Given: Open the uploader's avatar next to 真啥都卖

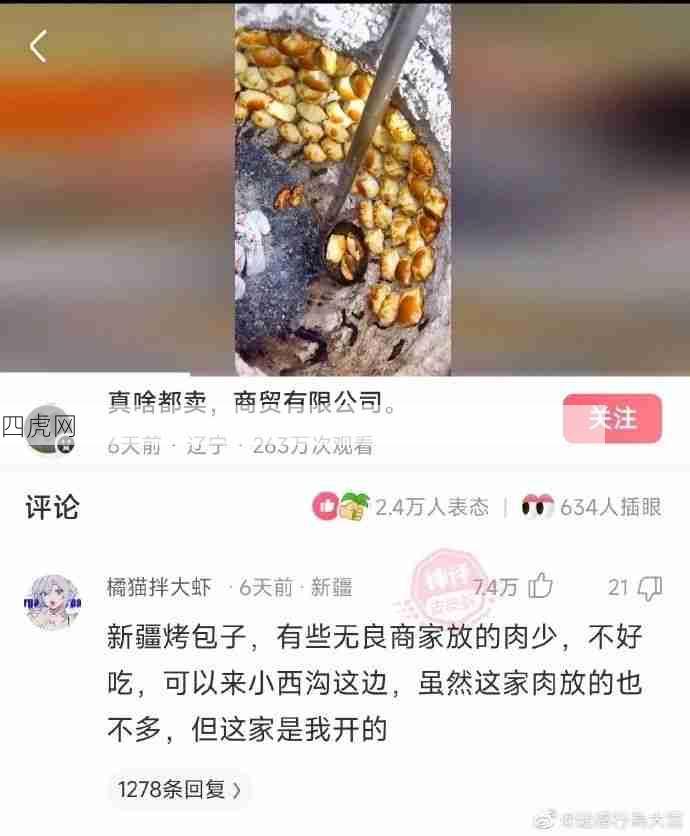Looking at the screenshot, I should [x=50, y=429].
